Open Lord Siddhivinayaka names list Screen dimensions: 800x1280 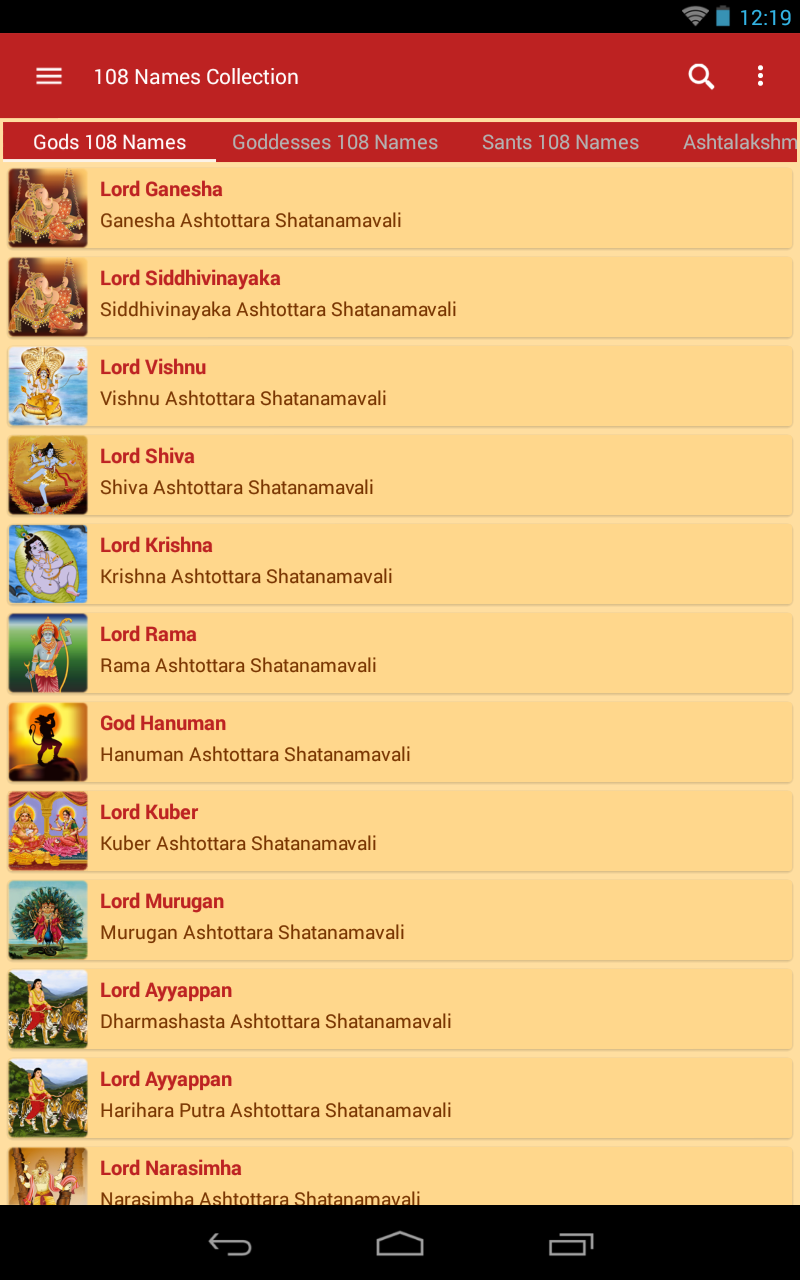400,296
